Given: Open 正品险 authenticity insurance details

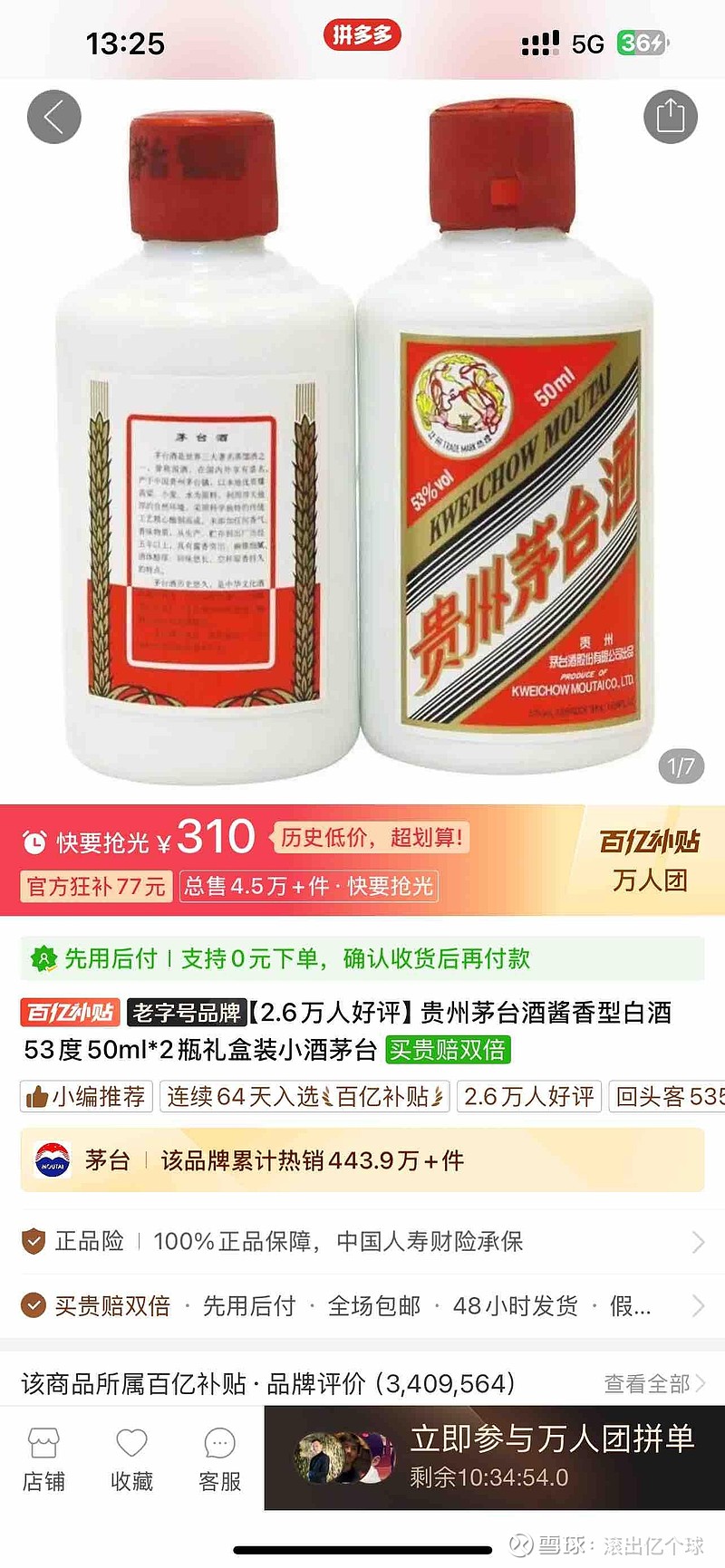Looking at the screenshot, I should tap(362, 1241).
